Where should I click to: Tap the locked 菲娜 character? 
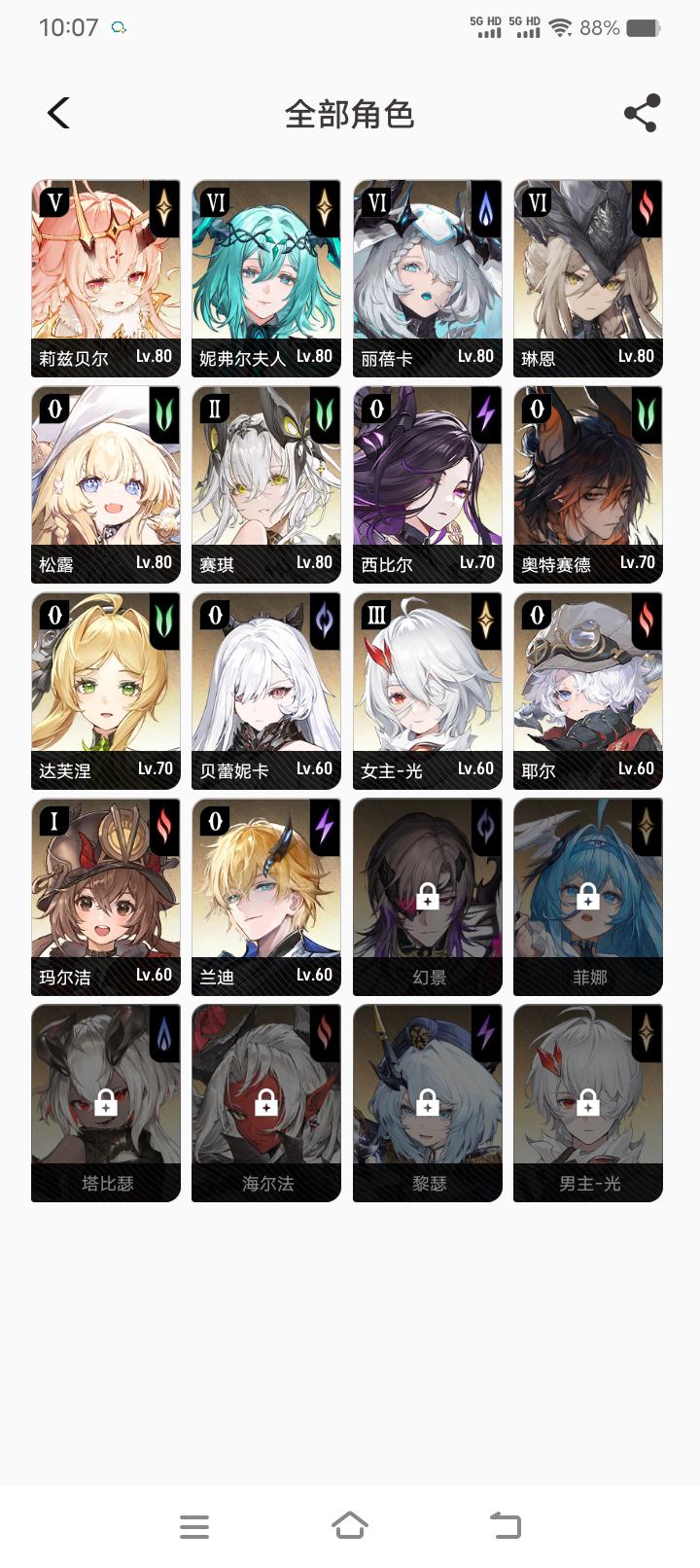coord(588,896)
